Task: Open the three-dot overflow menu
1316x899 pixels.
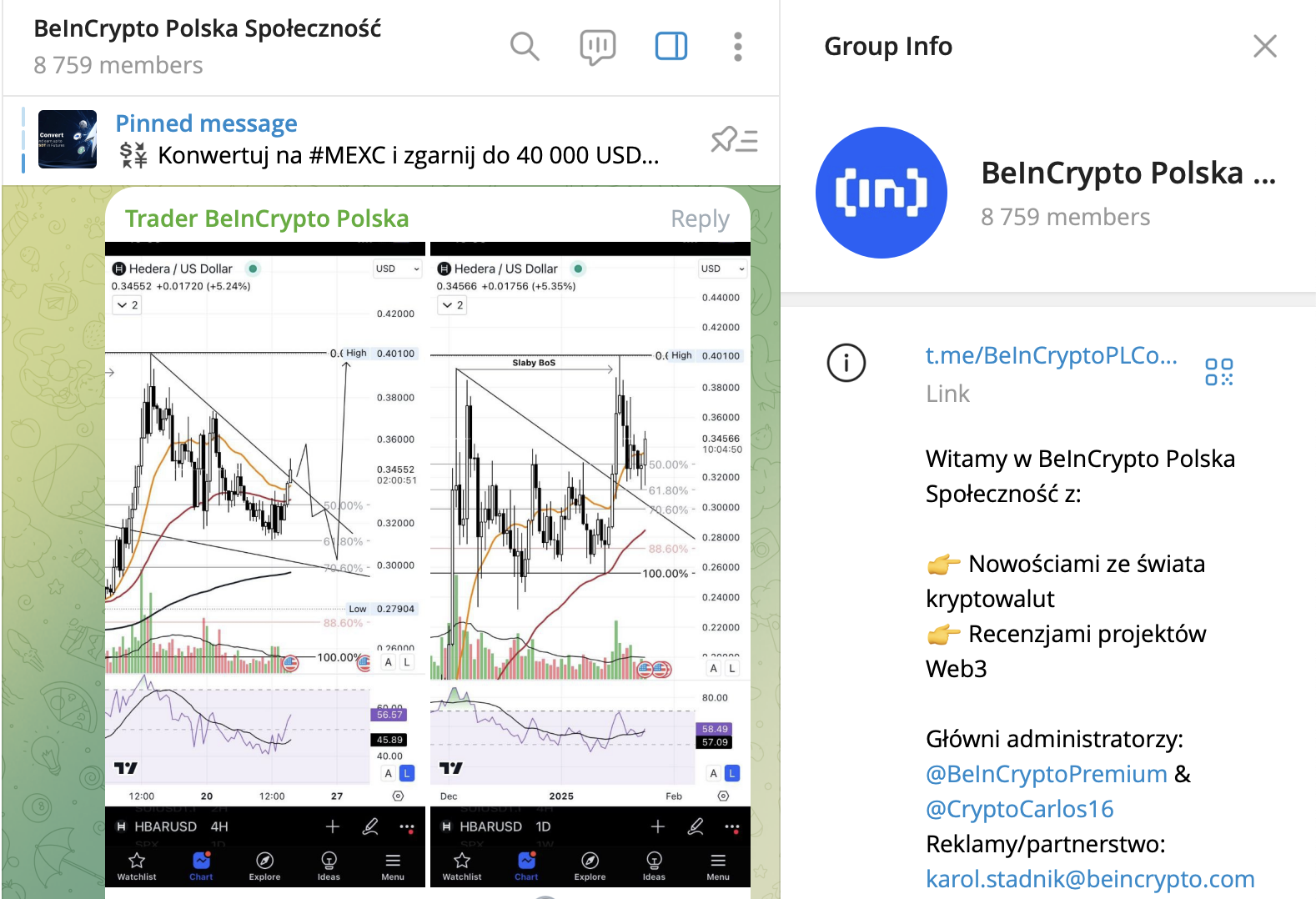Action: 737,47
